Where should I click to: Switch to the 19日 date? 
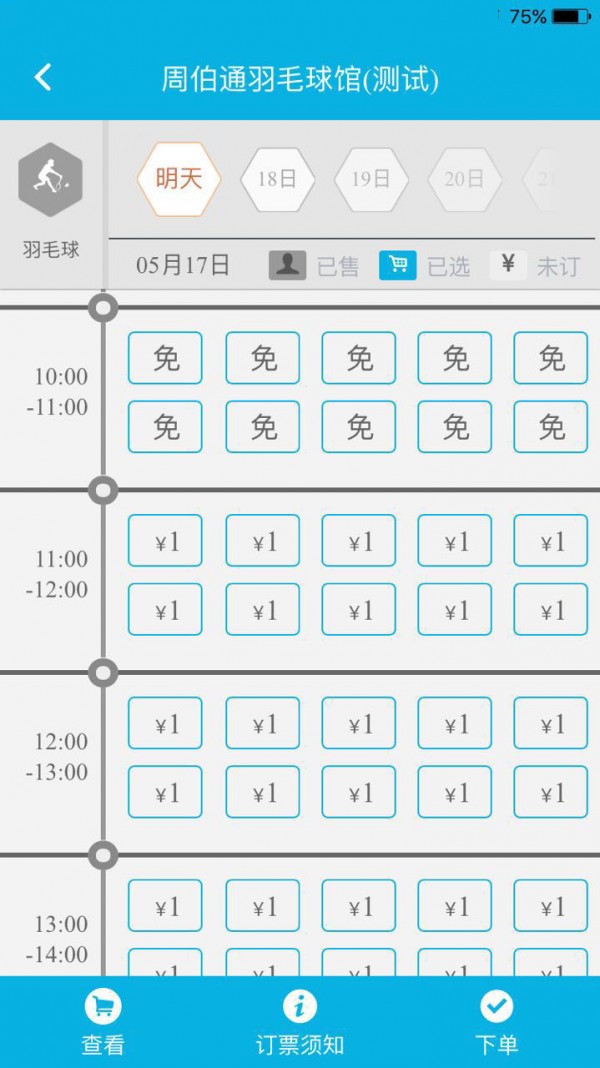(x=371, y=180)
